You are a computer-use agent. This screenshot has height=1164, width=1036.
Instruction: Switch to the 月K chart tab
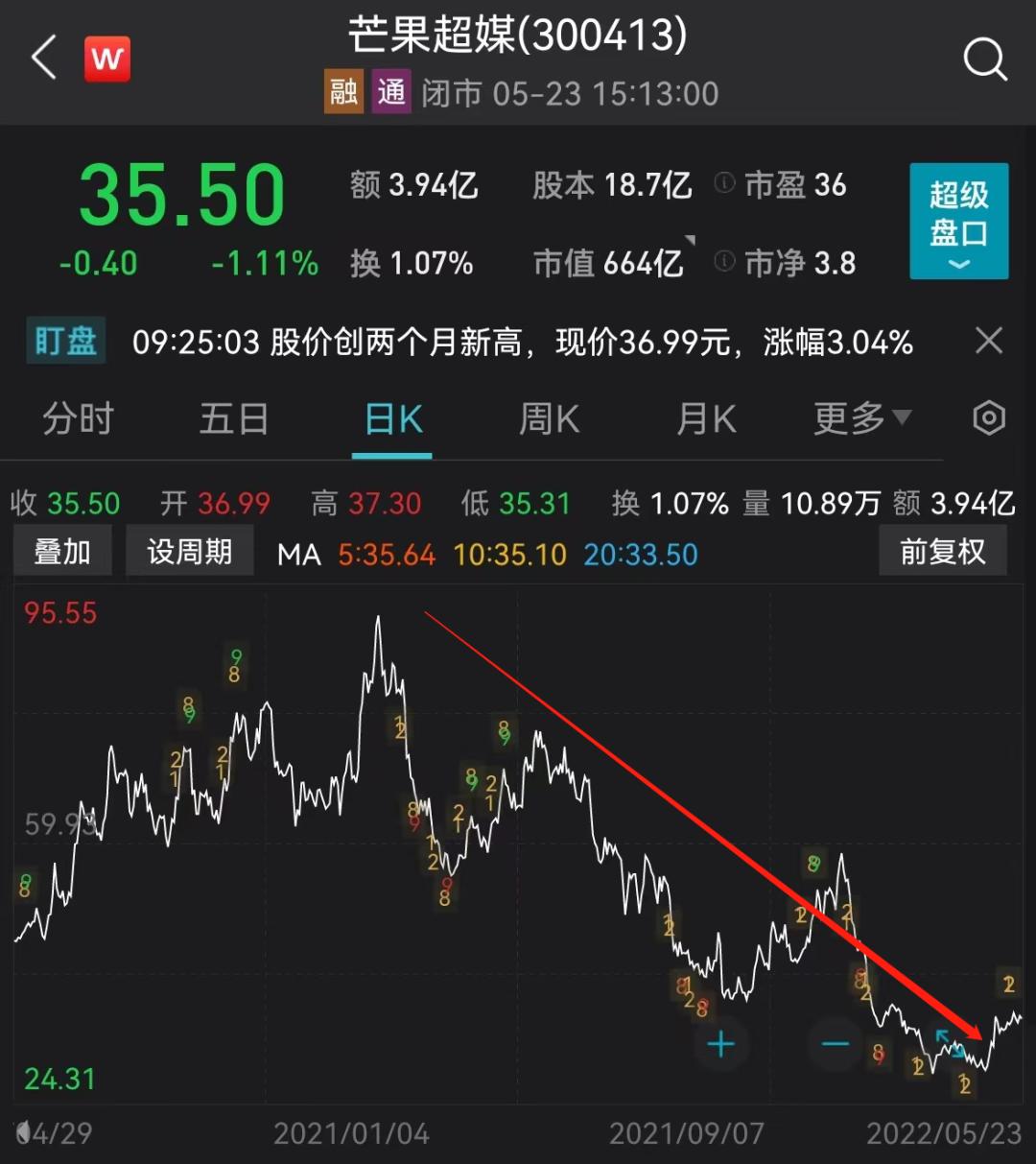coord(706,419)
